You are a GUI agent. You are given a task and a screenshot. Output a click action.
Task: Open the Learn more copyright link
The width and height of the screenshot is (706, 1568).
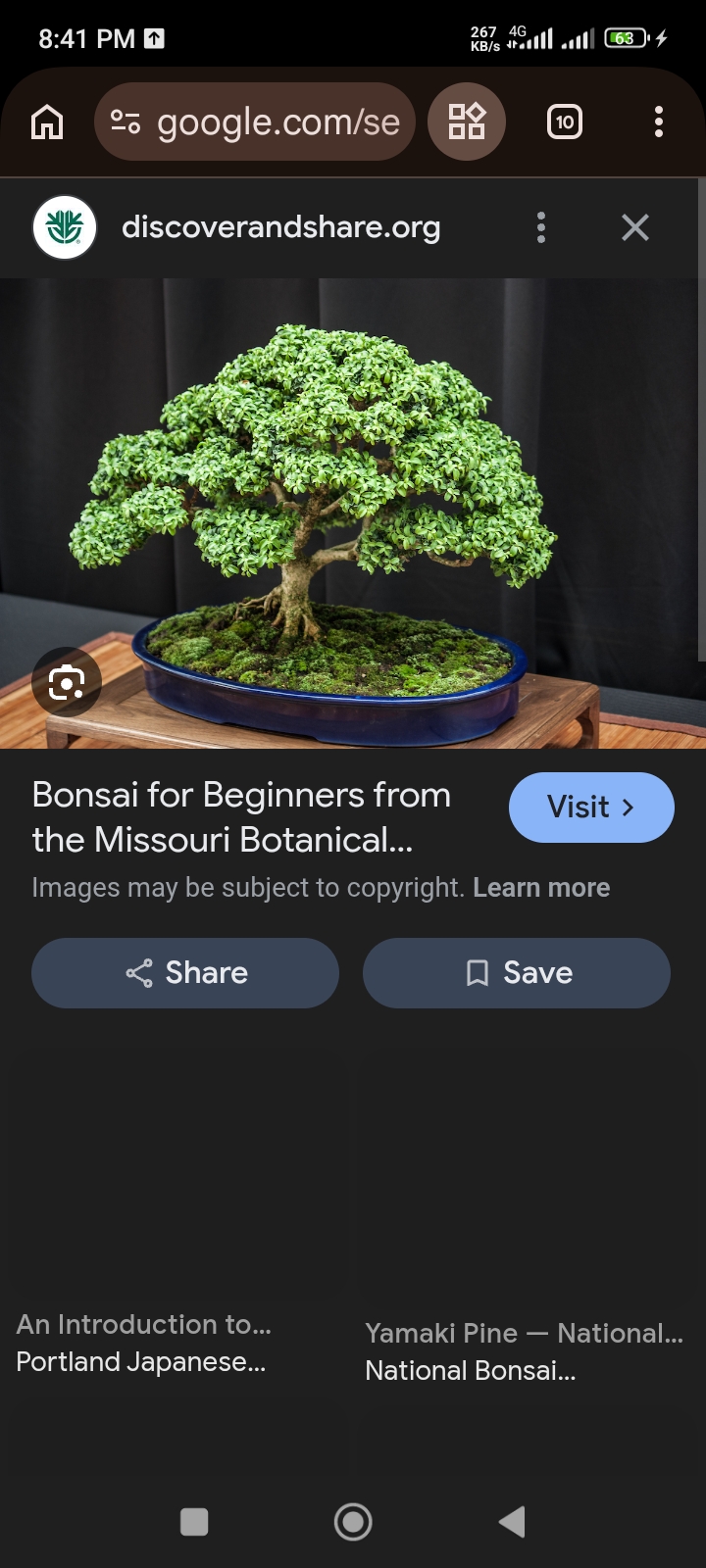click(x=541, y=888)
